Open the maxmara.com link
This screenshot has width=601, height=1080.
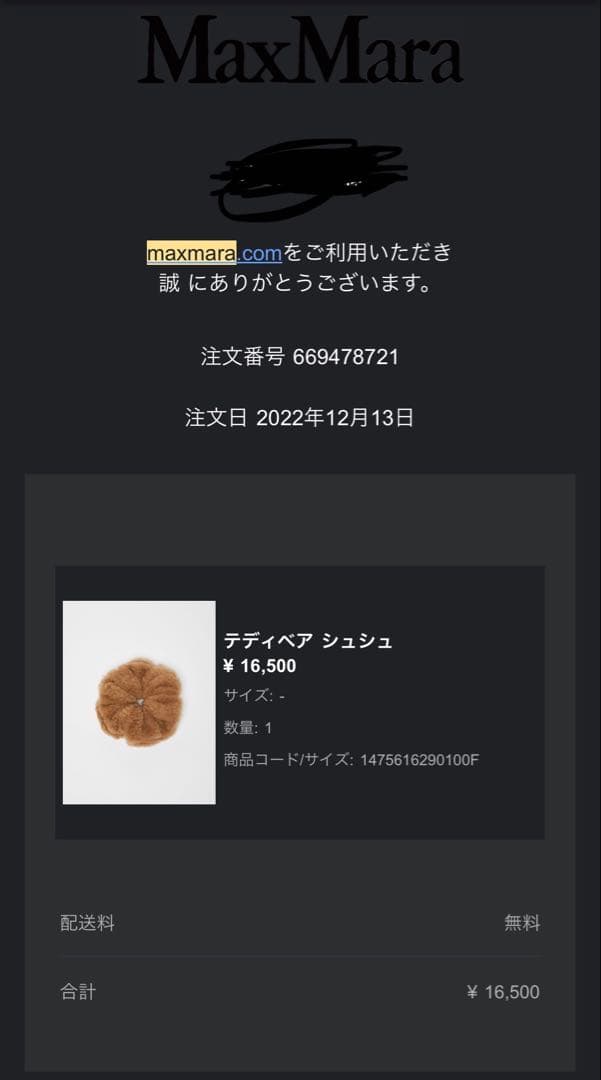coord(214,253)
